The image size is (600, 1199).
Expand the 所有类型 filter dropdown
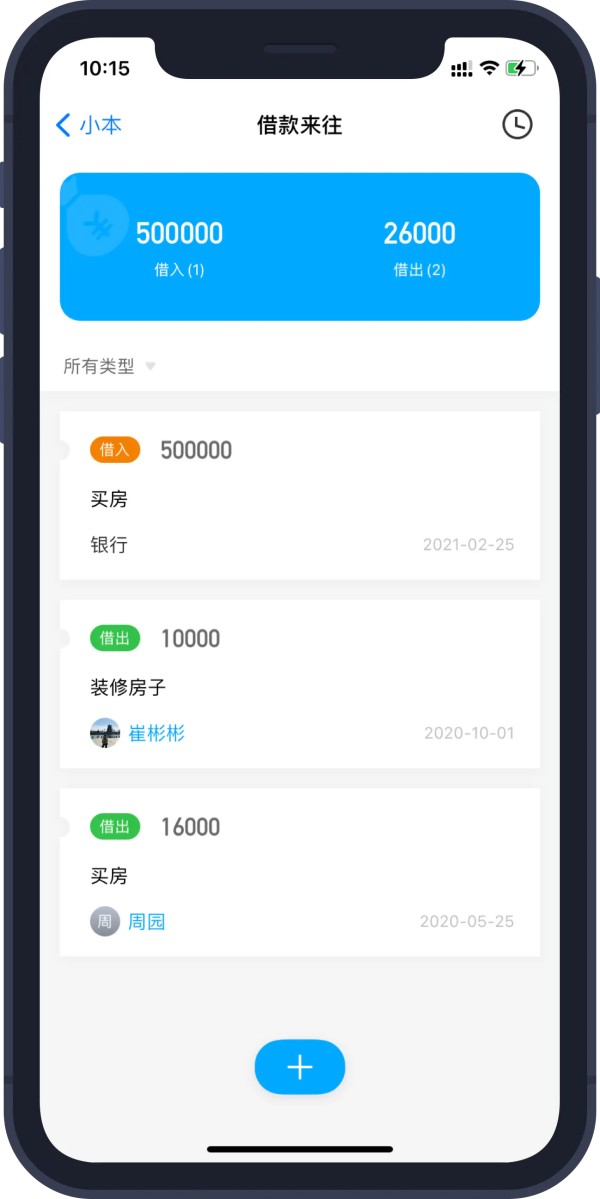tap(110, 367)
